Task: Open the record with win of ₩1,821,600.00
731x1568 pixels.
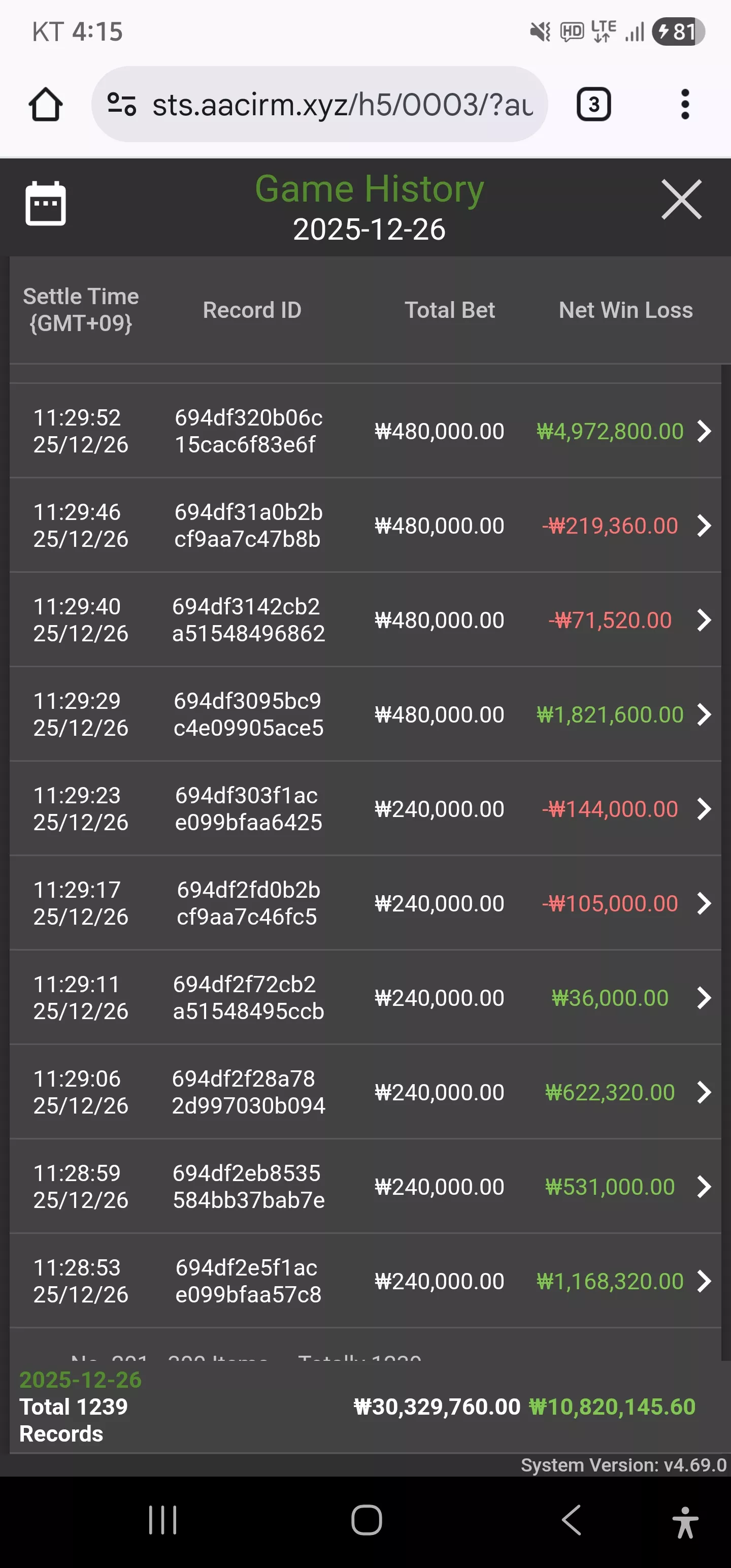Action: click(365, 714)
